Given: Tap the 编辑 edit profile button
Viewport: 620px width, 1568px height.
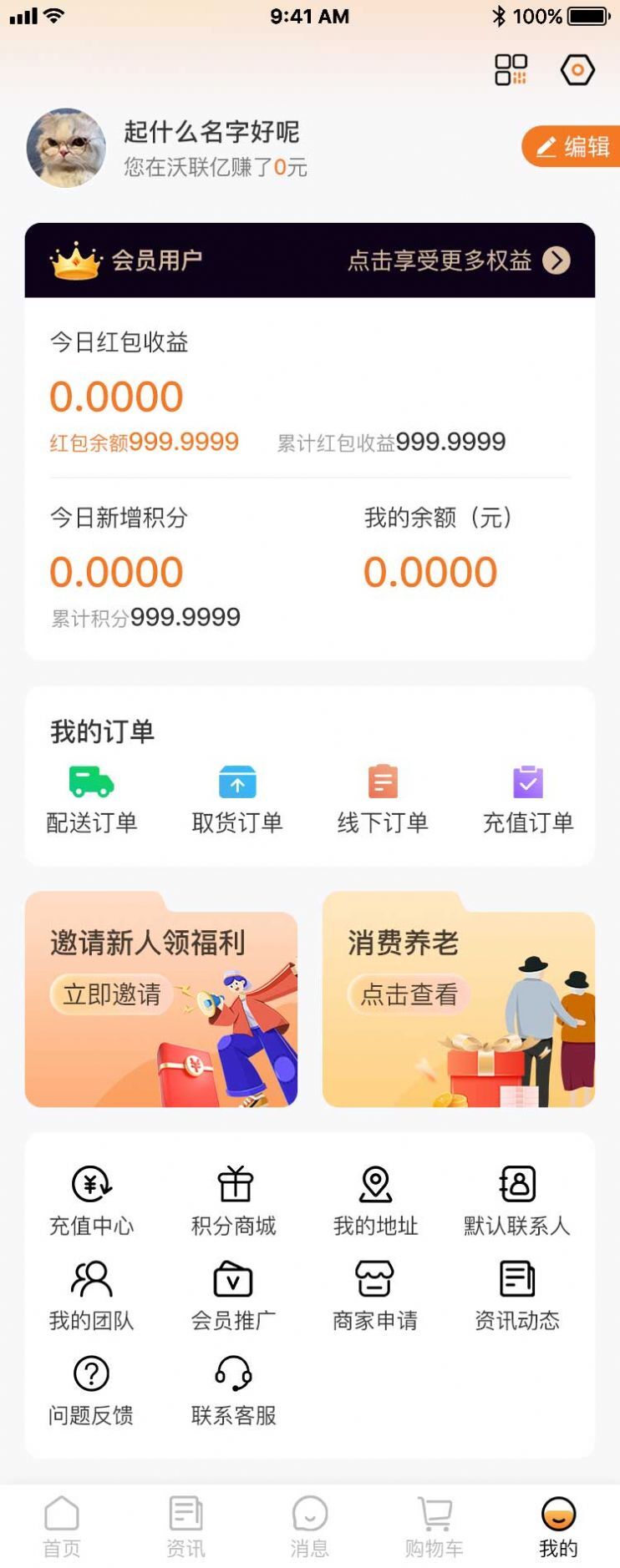Looking at the screenshot, I should pos(572,145).
